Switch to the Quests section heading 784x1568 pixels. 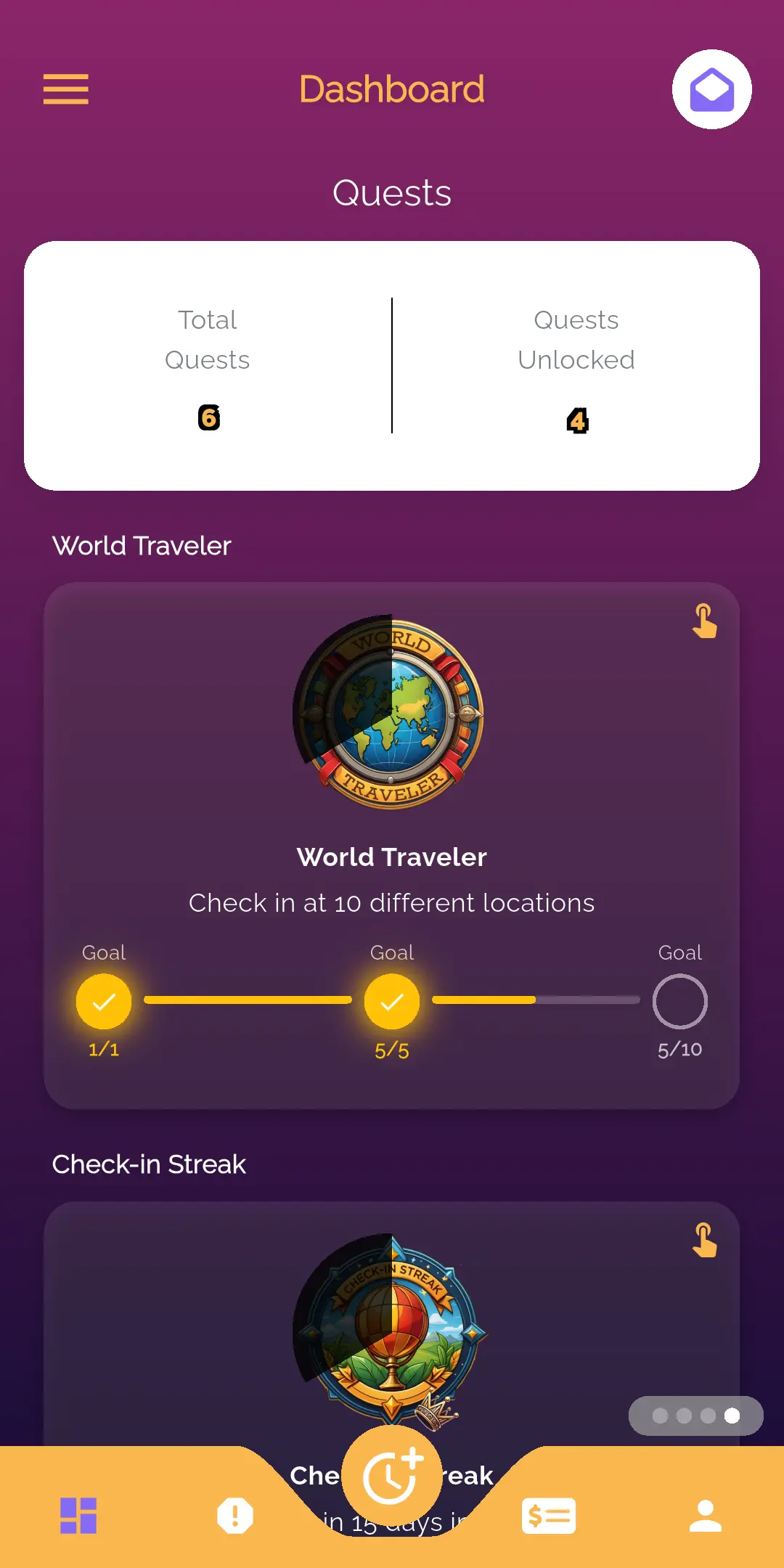pyautogui.click(x=391, y=192)
